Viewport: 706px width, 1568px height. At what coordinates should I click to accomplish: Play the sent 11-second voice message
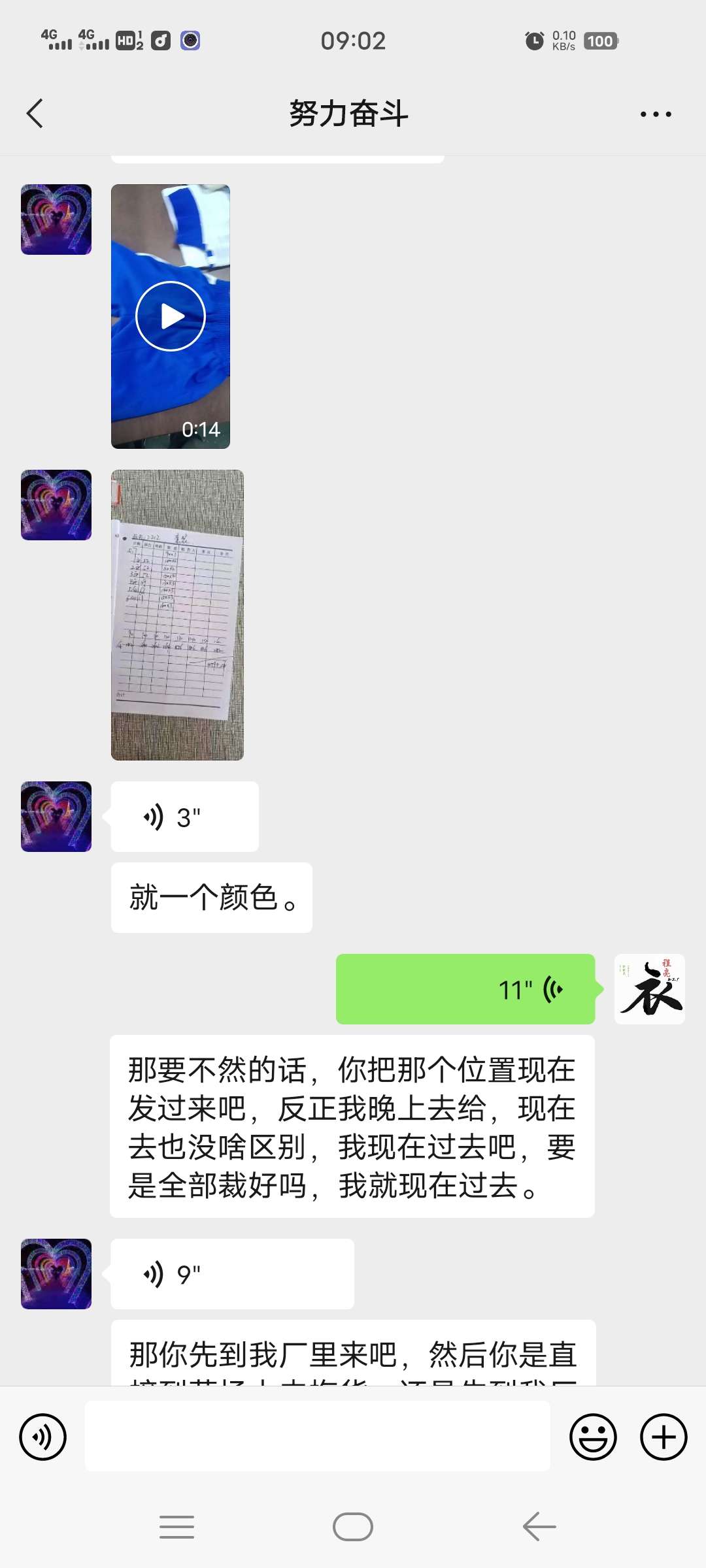pyautogui.click(x=465, y=989)
